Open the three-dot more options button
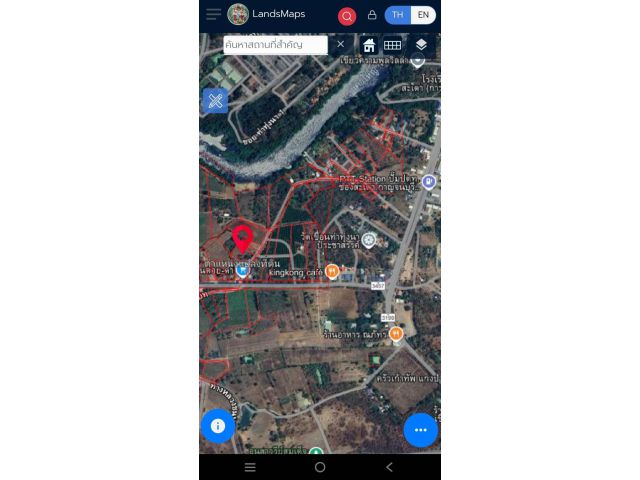This screenshot has height=480, width=640. 420,429
